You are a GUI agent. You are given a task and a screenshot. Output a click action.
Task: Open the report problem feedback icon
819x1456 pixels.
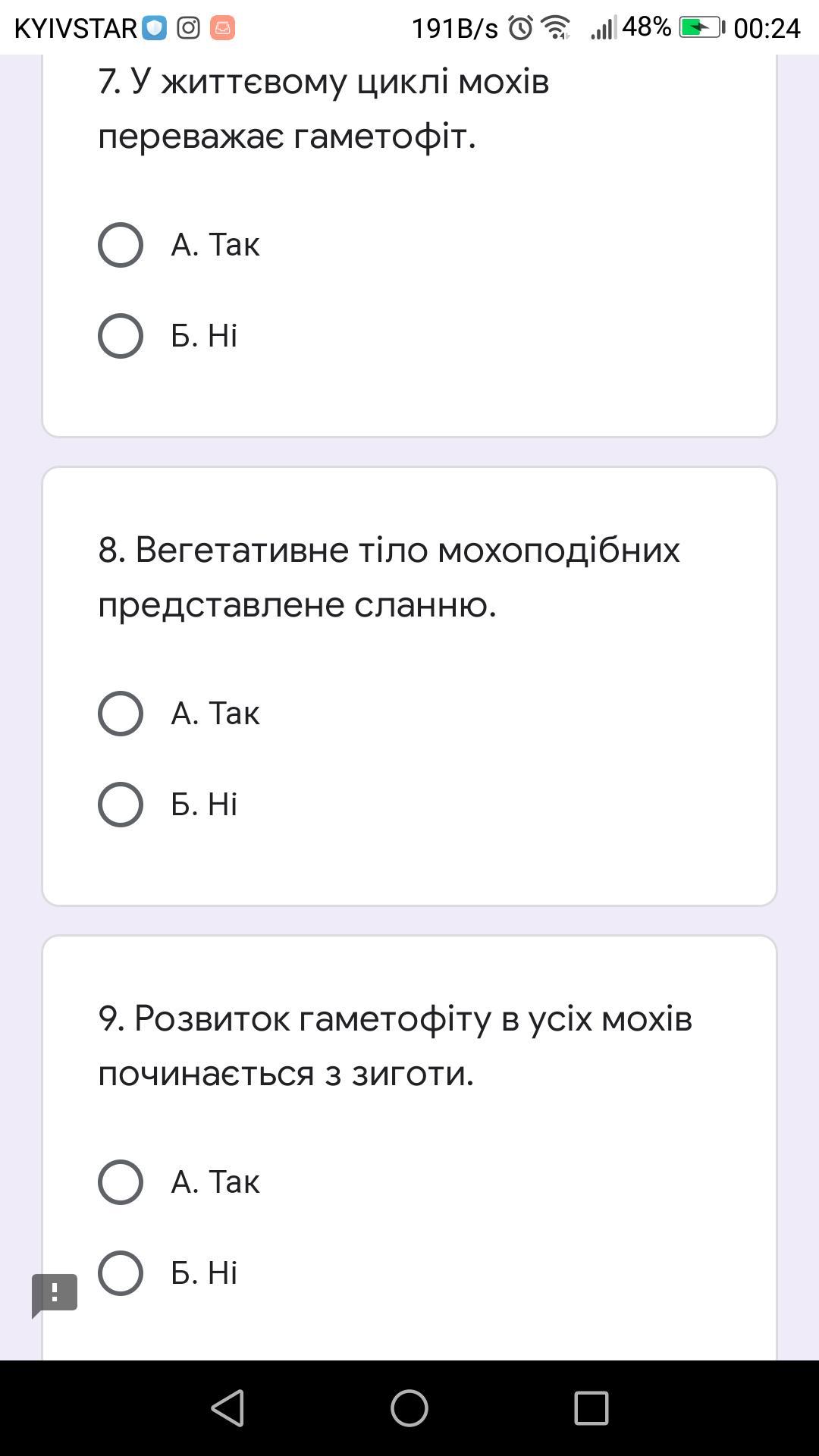click(x=55, y=1294)
